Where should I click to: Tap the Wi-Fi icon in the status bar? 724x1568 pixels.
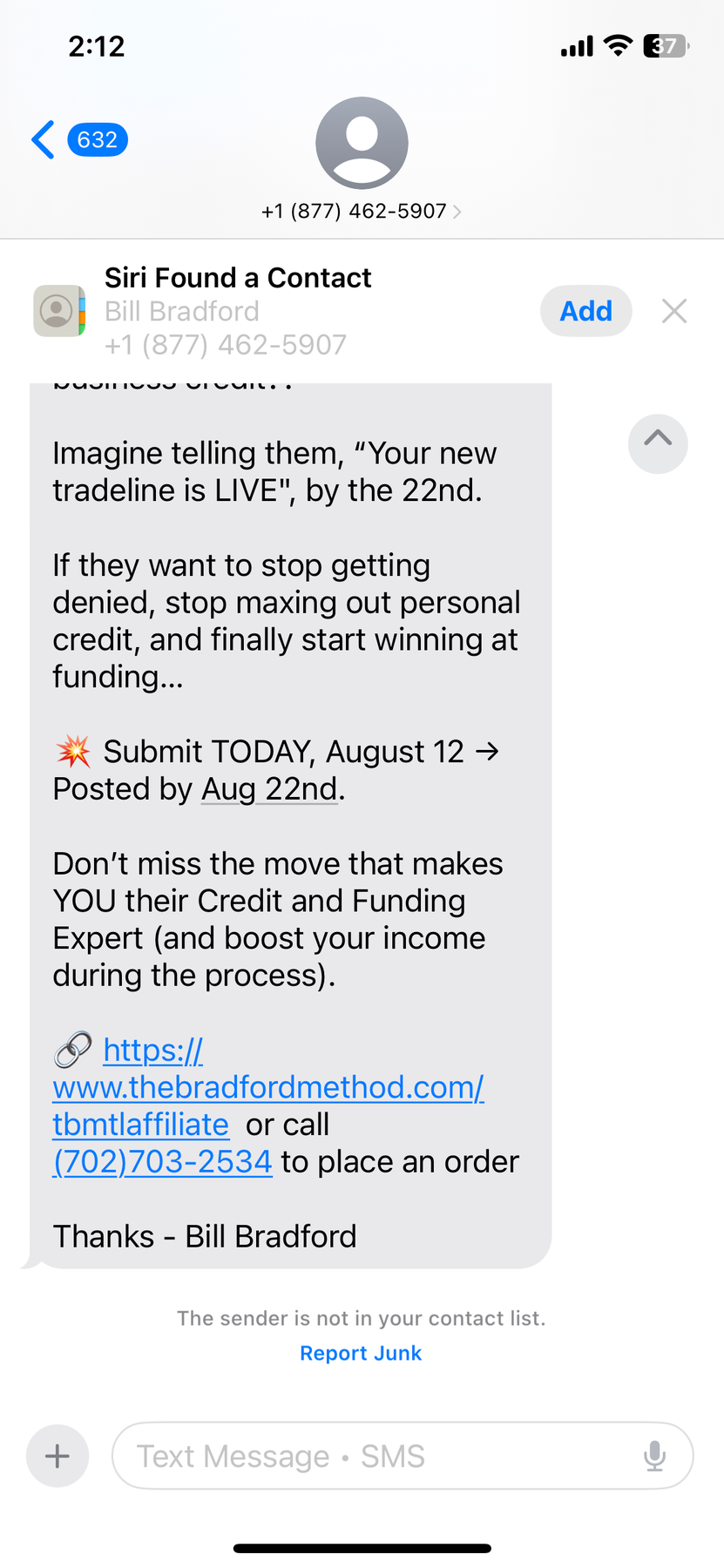(x=619, y=45)
